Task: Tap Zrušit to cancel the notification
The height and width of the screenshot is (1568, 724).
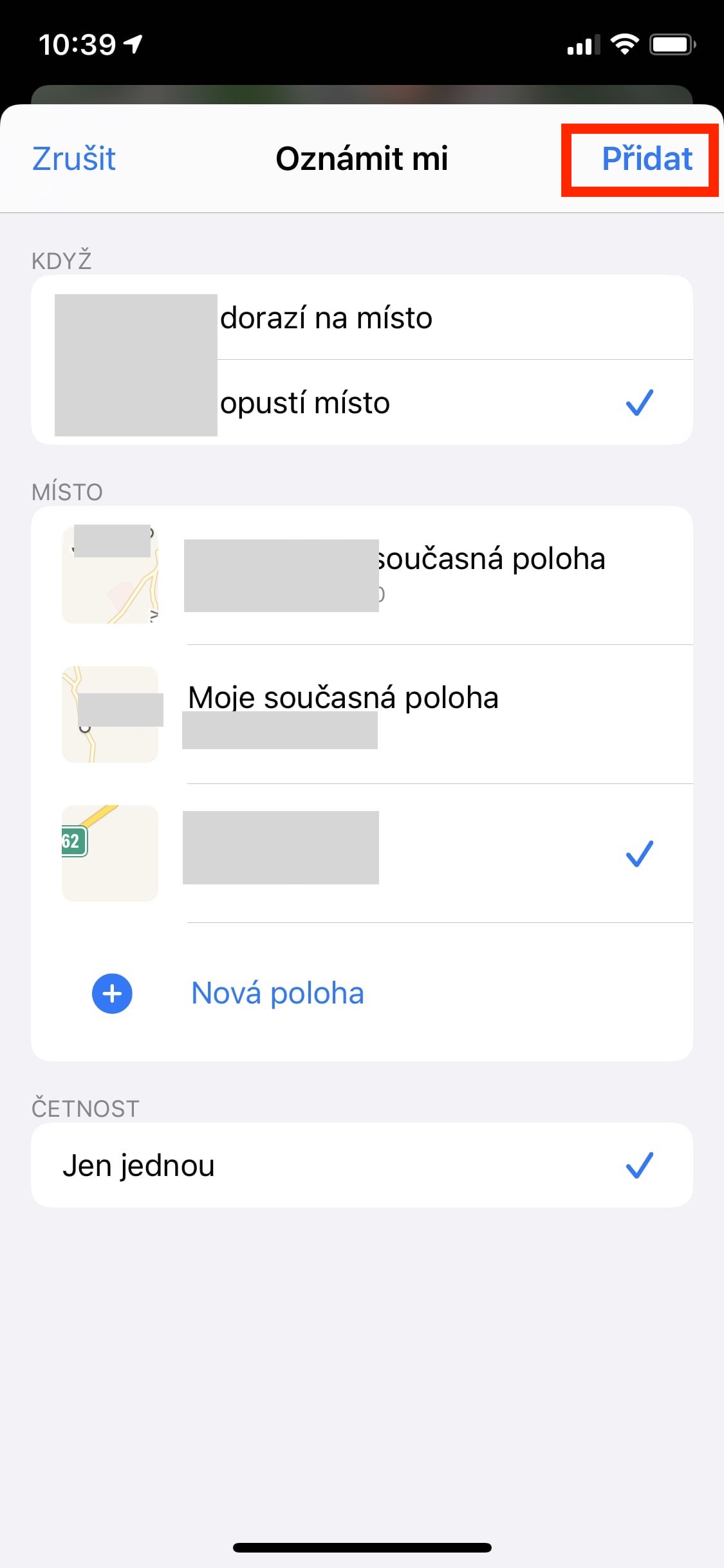Action: [74, 159]
